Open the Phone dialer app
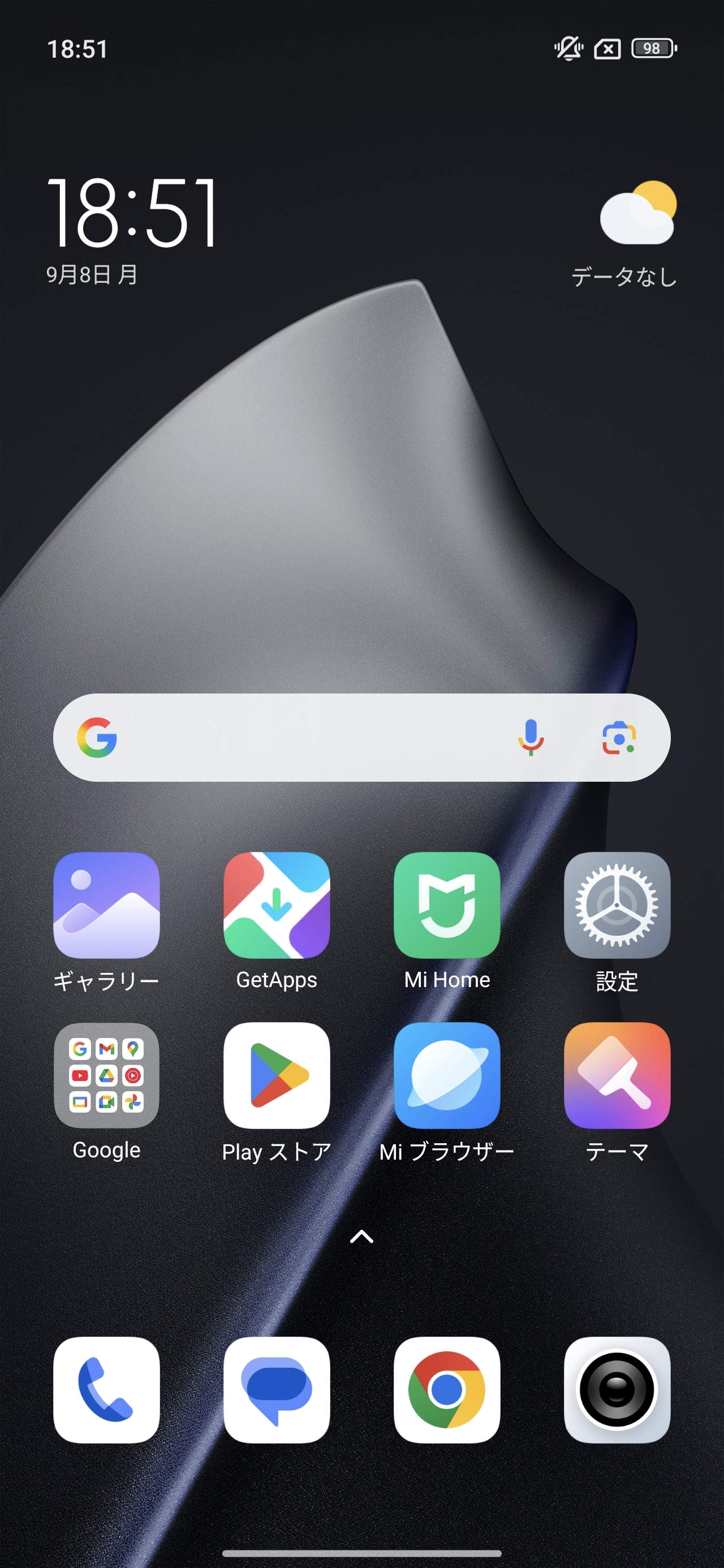 click(x=106, y=1390)
